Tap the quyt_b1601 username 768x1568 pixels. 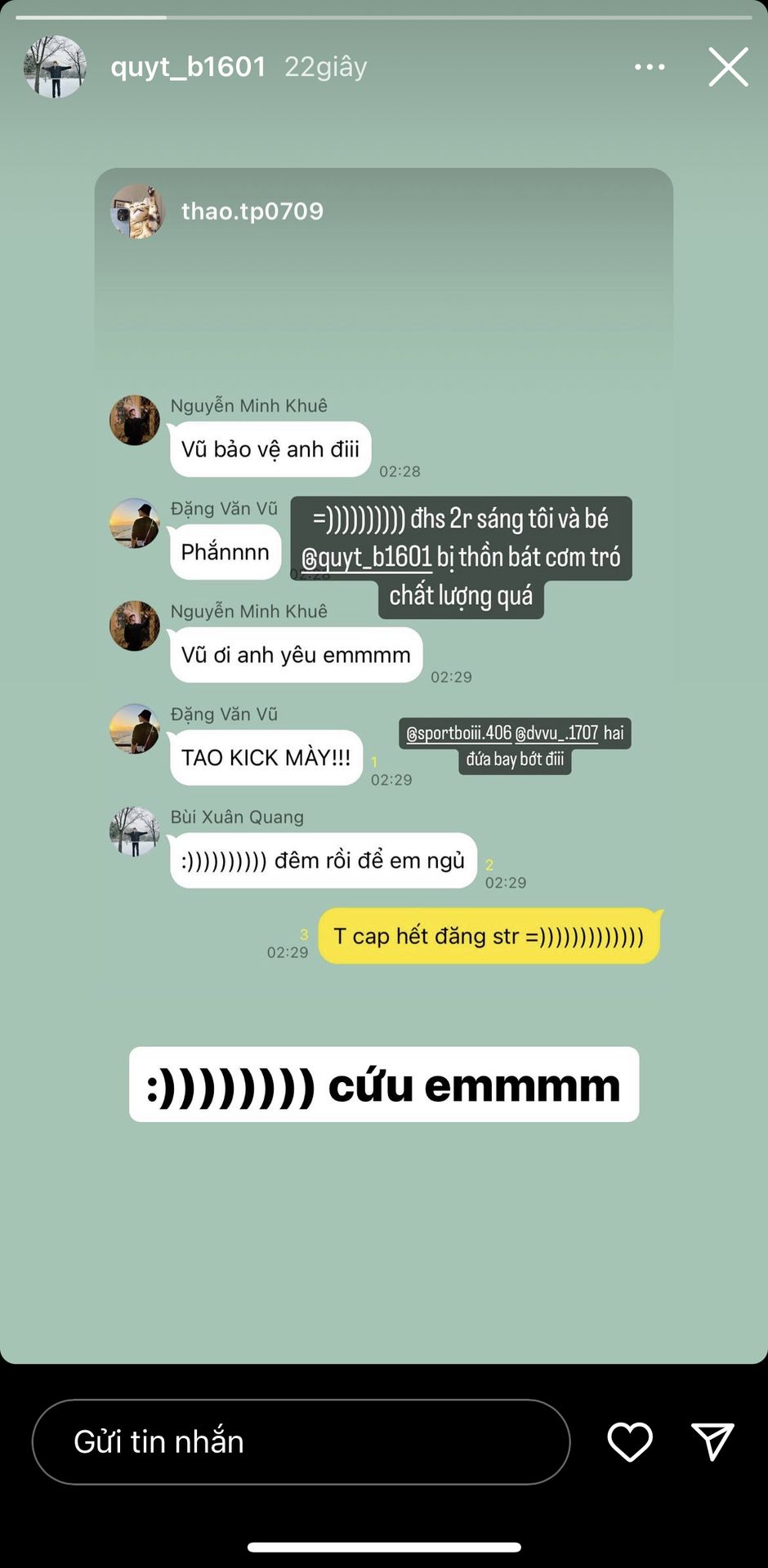pyautogui.click(x=188, y=67)
